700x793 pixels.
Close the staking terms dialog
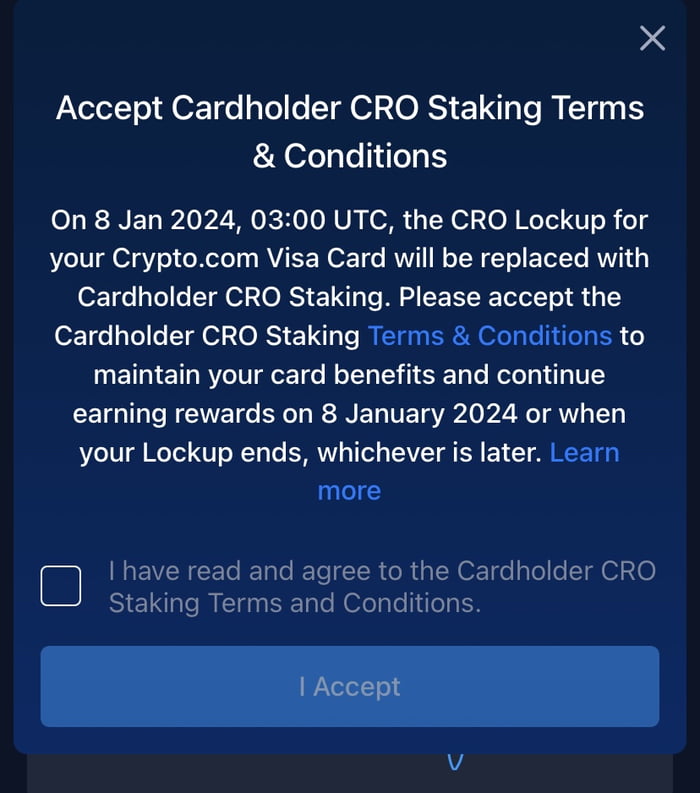pyautogui.click(x=652, y=39)
